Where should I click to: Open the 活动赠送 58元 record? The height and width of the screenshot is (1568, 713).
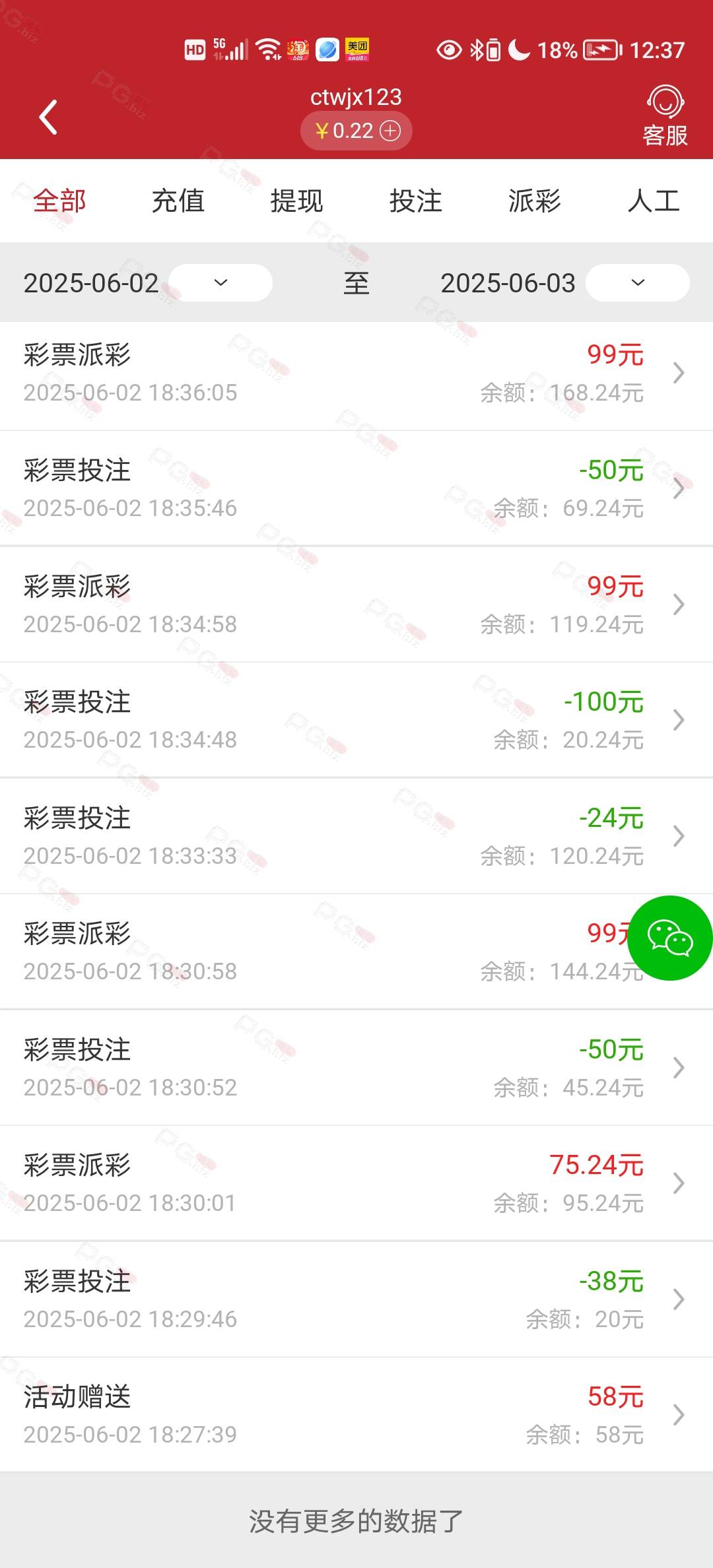point(356,1415)
